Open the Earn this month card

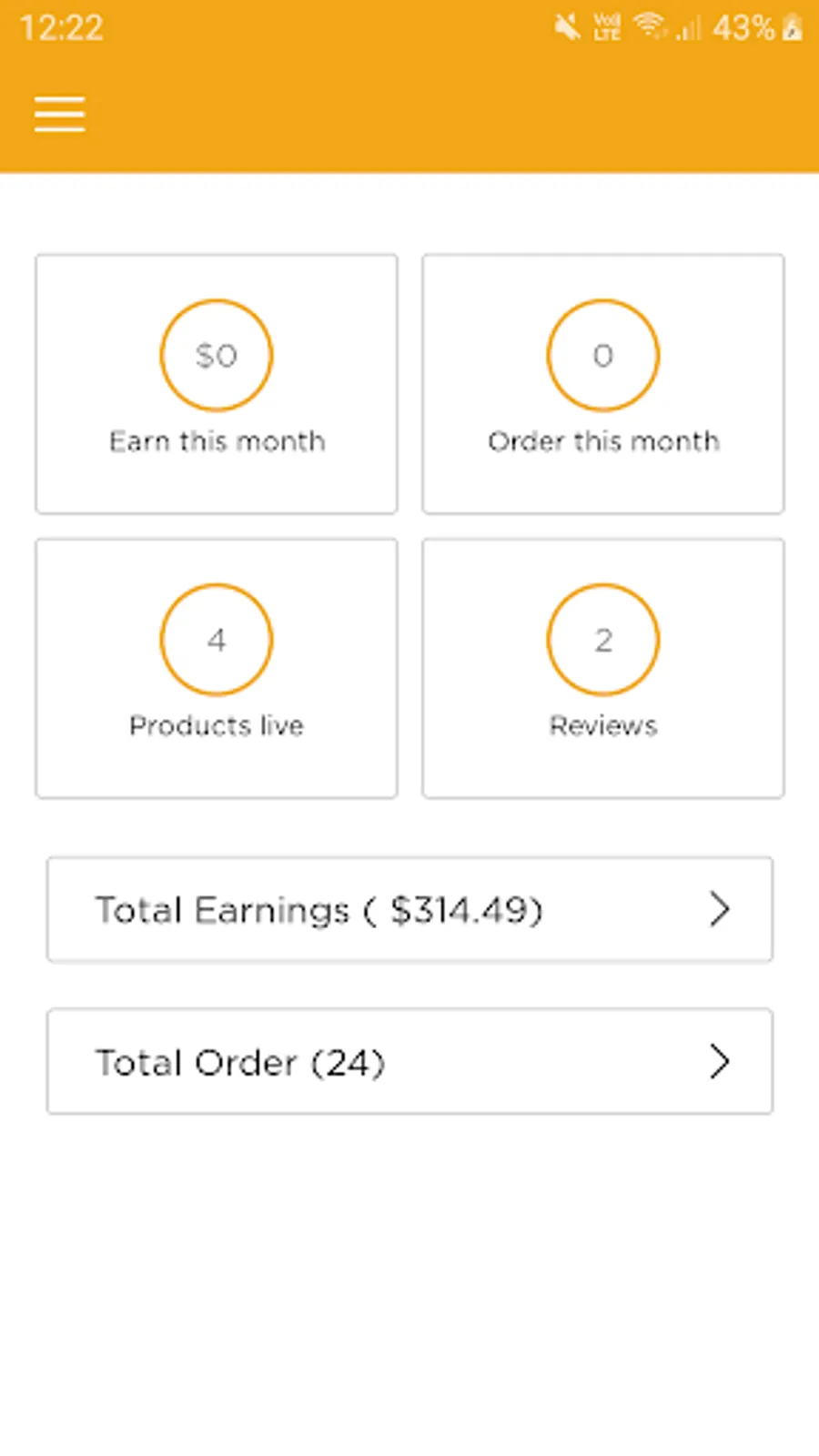pyautogui.click(x=217, y=384)
